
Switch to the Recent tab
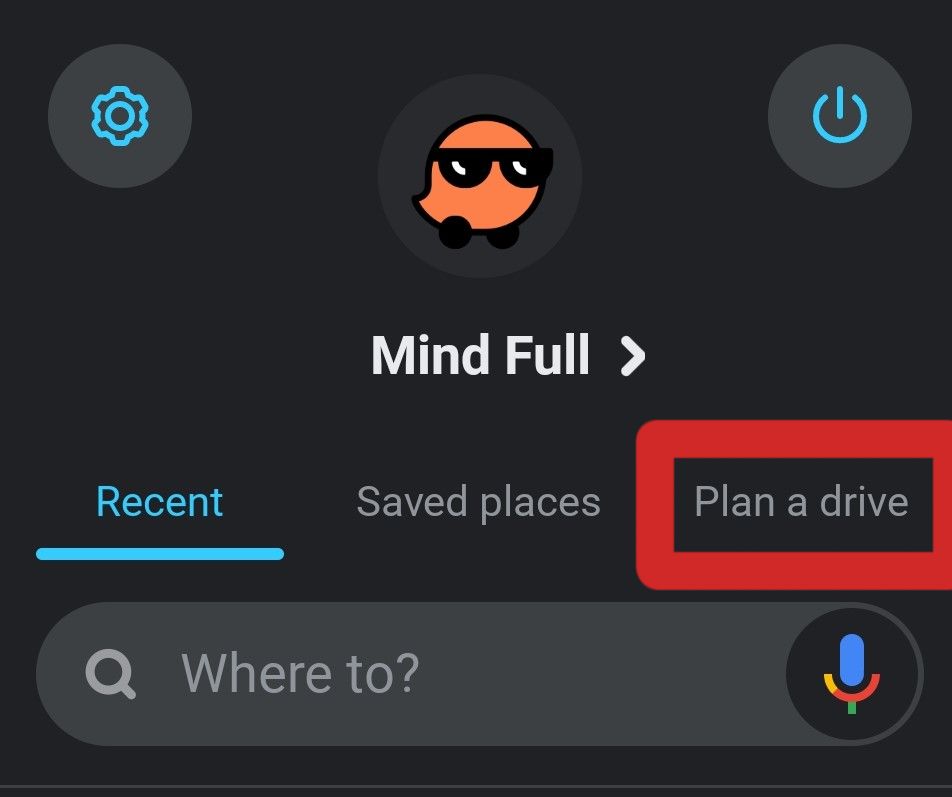(x=160, y=502)
